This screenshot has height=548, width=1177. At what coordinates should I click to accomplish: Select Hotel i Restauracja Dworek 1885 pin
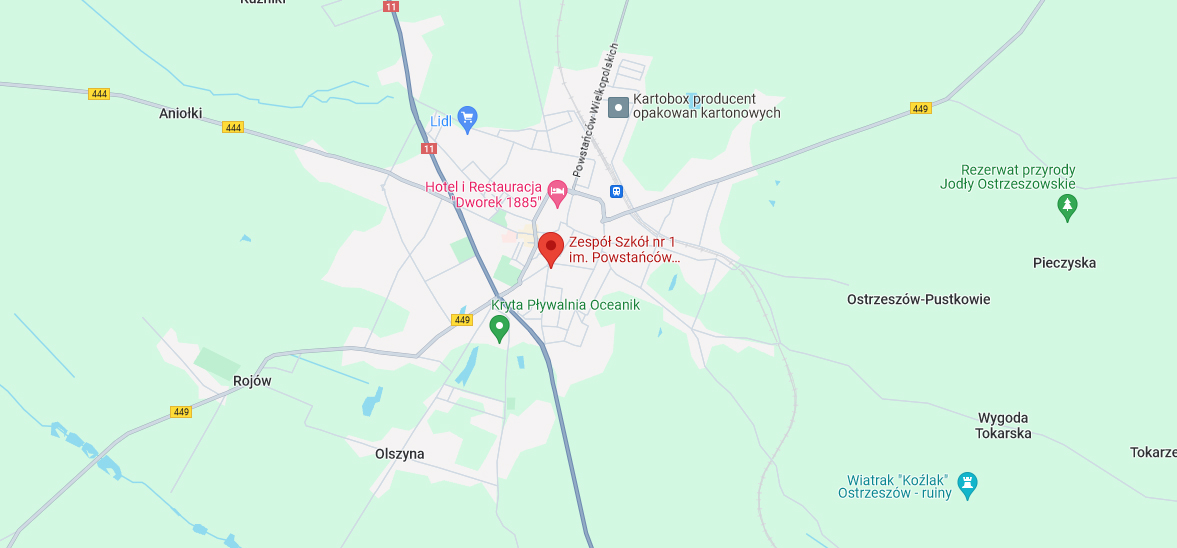[x=557, y=191]
